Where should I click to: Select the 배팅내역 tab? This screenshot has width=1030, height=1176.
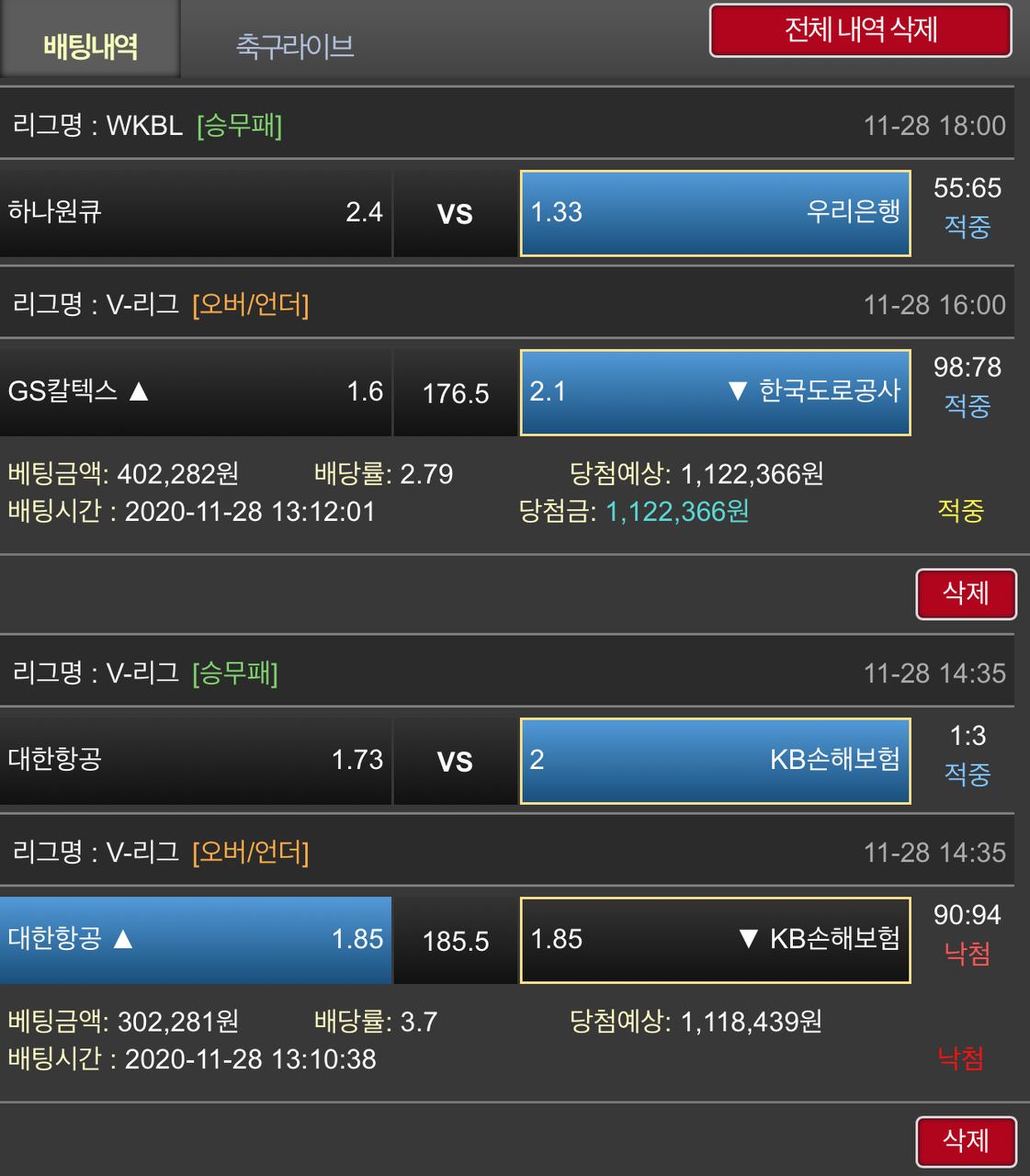pos(90,45)
